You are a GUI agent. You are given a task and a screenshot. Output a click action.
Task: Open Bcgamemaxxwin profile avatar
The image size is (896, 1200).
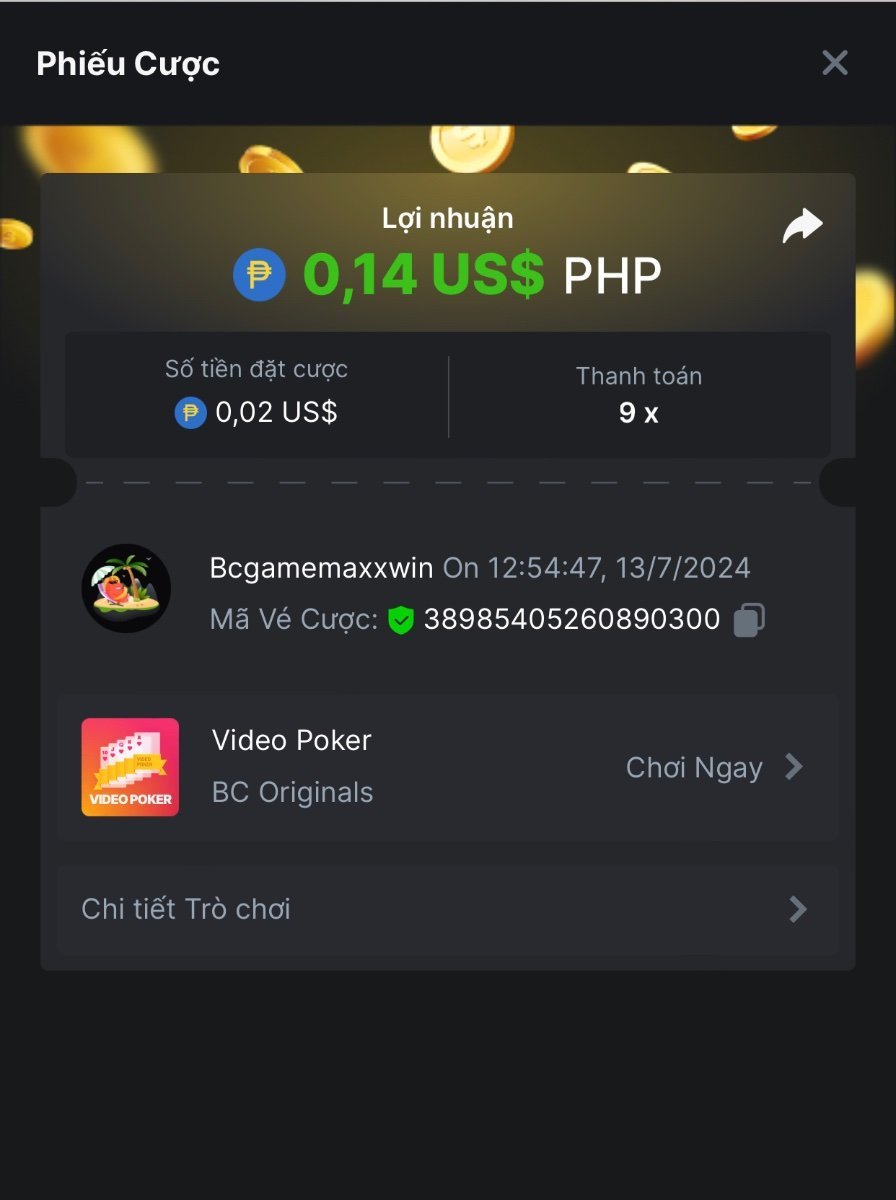point(126,589)
